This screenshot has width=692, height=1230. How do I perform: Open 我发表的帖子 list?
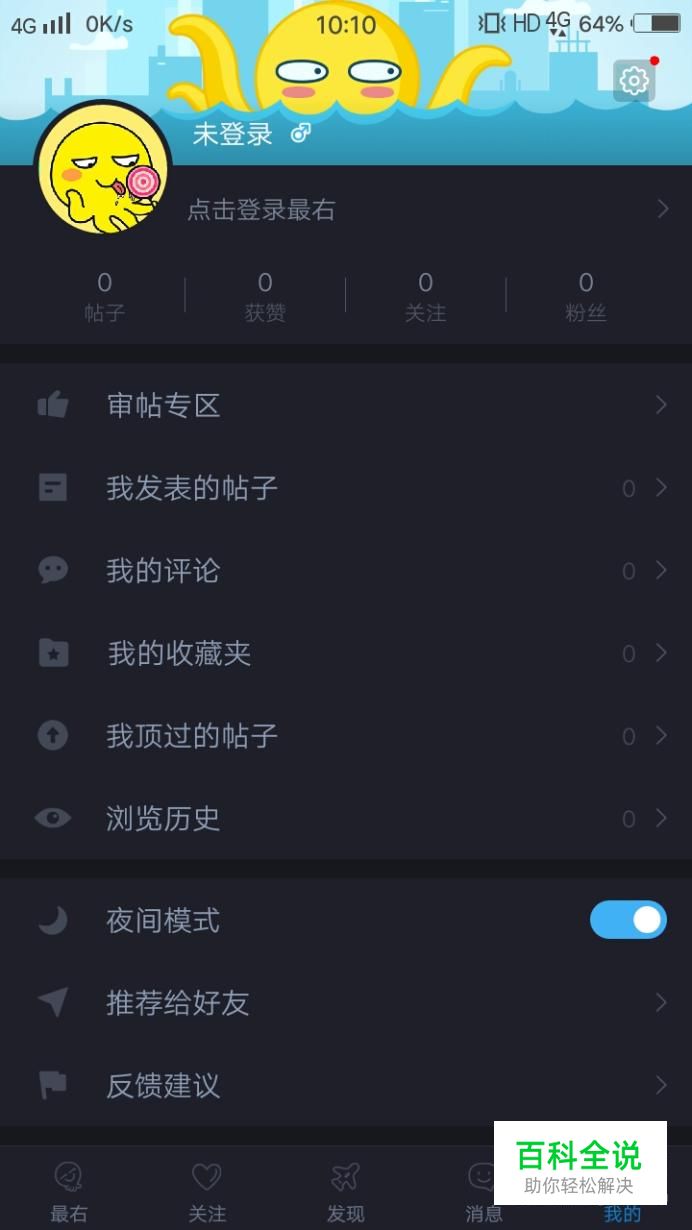[x=346, y=488]
